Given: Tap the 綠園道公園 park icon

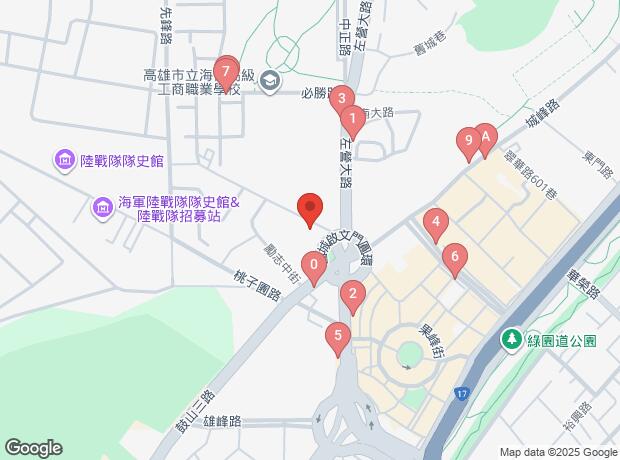Looking at the screenshot, I should click(513, 340).
